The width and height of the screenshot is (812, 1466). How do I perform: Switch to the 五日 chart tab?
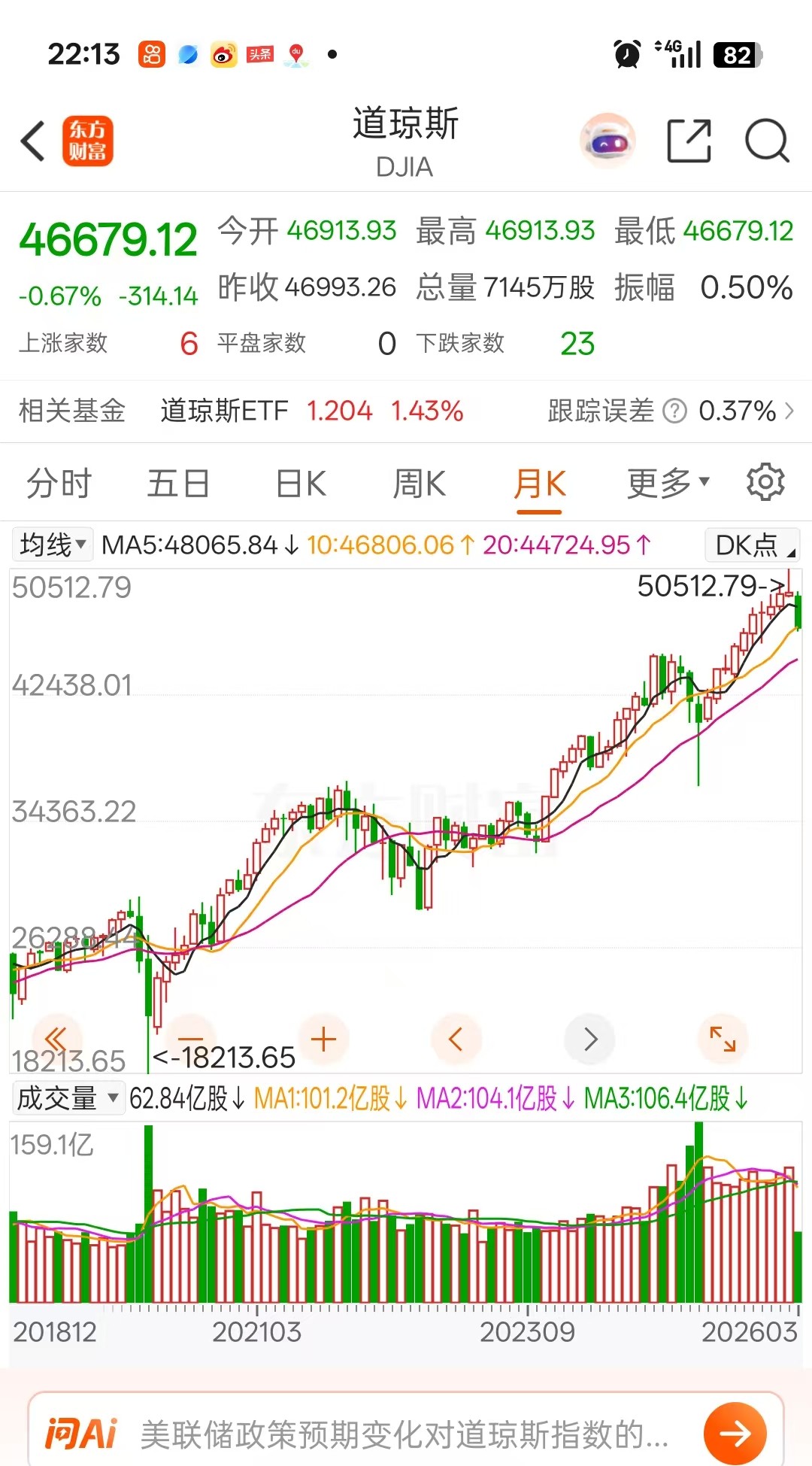click(177, 484)
